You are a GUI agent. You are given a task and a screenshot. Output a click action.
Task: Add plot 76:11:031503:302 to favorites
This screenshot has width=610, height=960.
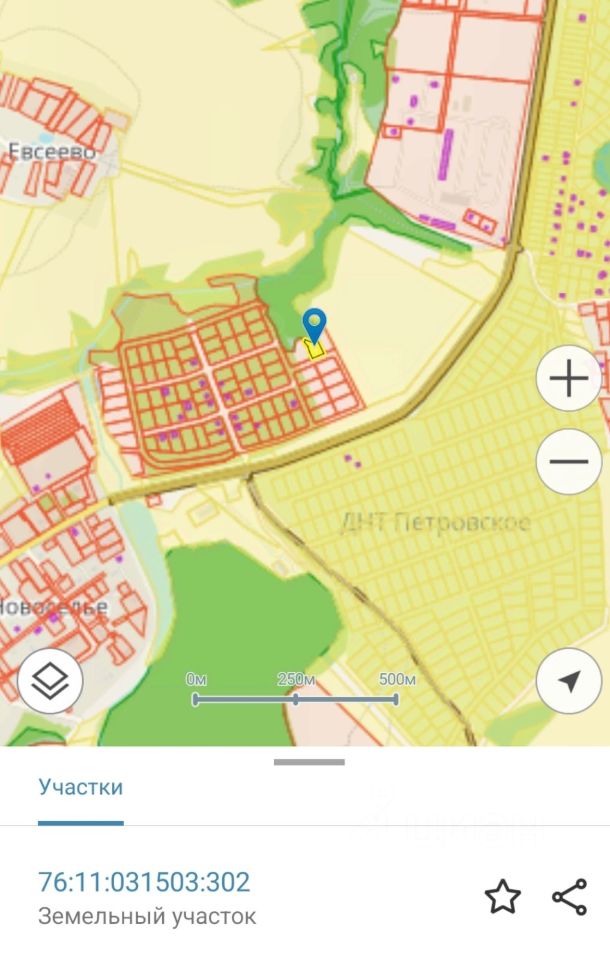pyautogui.click(x=502, y=897)
